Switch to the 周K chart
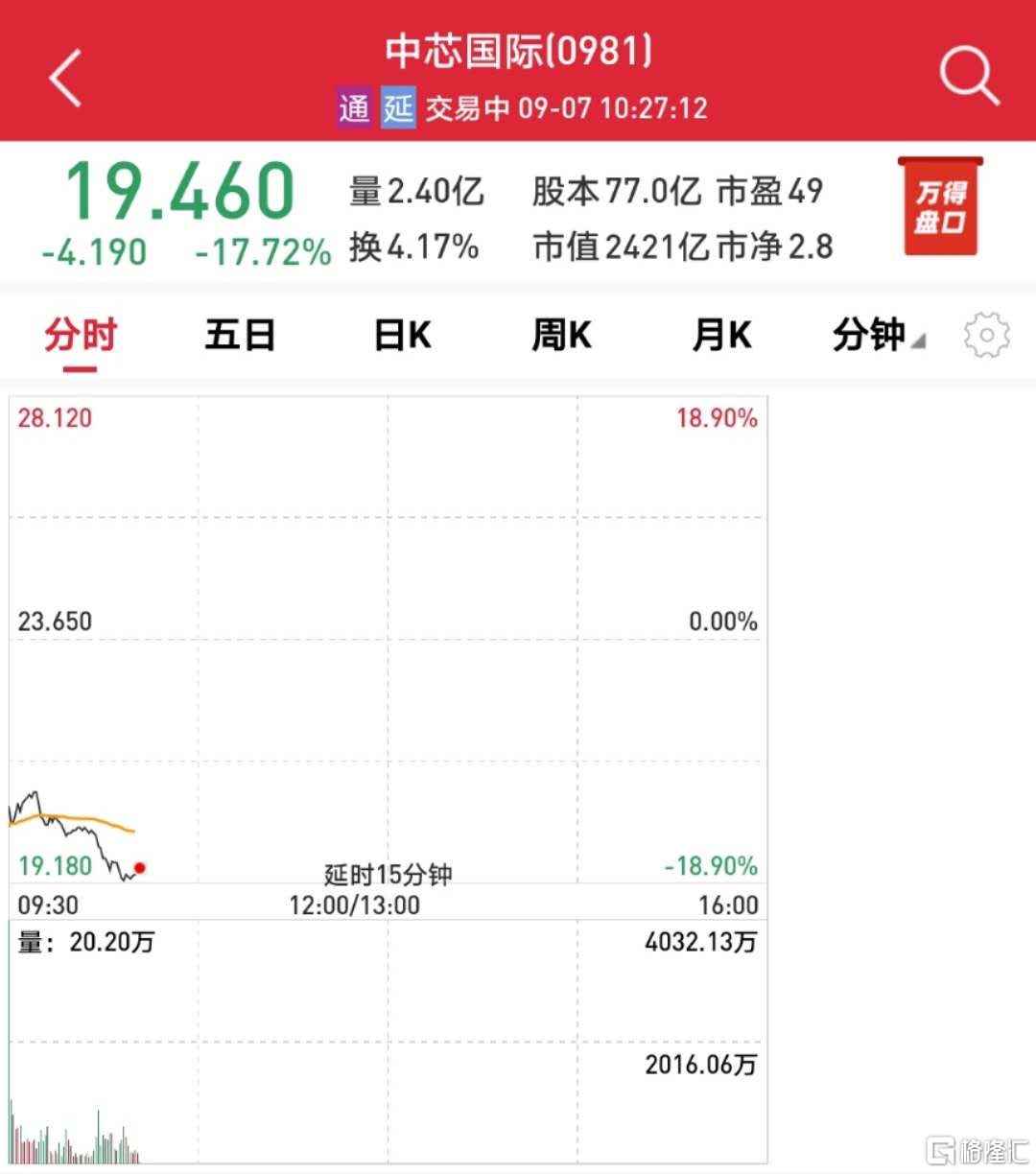Screen dimensions: 1036x1174 (561, 336)
